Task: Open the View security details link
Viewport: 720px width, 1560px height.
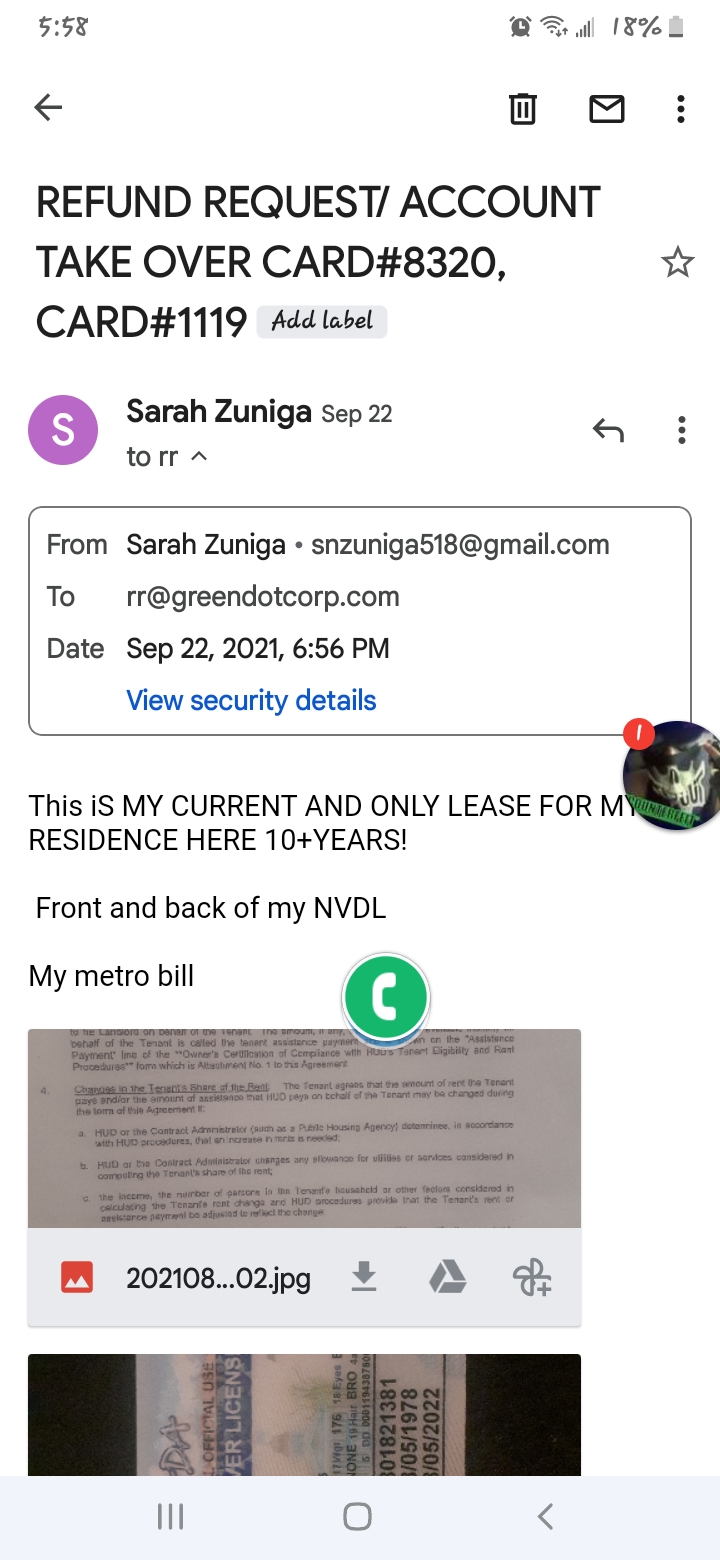Action: click(x=250, y=700)
